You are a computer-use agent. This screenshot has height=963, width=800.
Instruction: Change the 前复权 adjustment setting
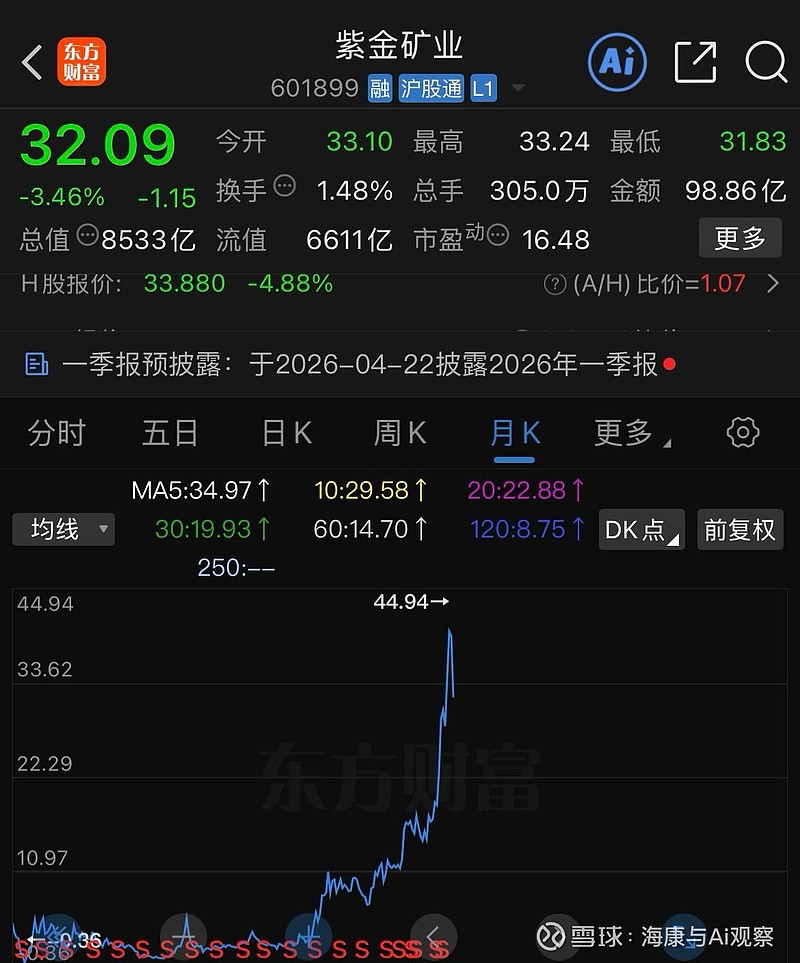739,529
